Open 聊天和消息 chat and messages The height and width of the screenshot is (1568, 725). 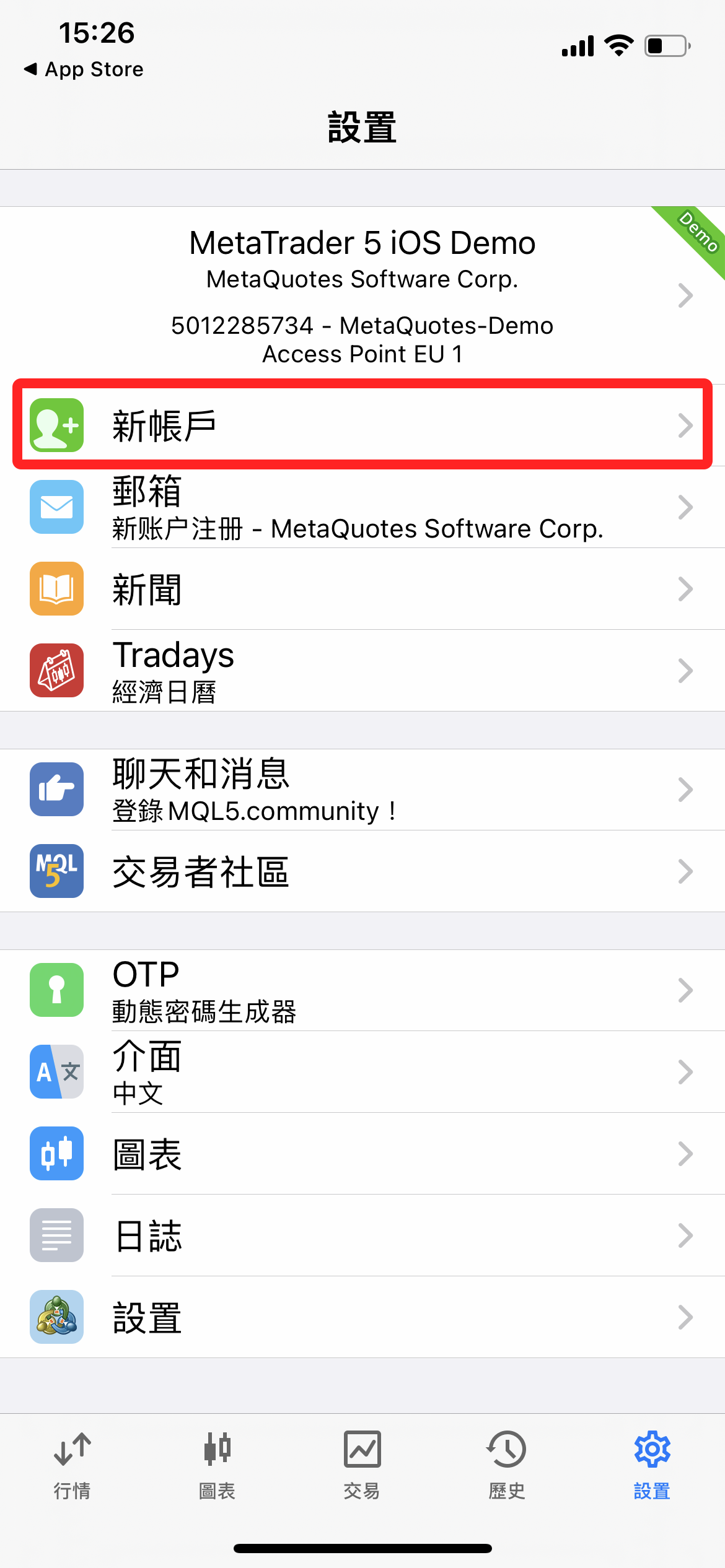[362, 790]
